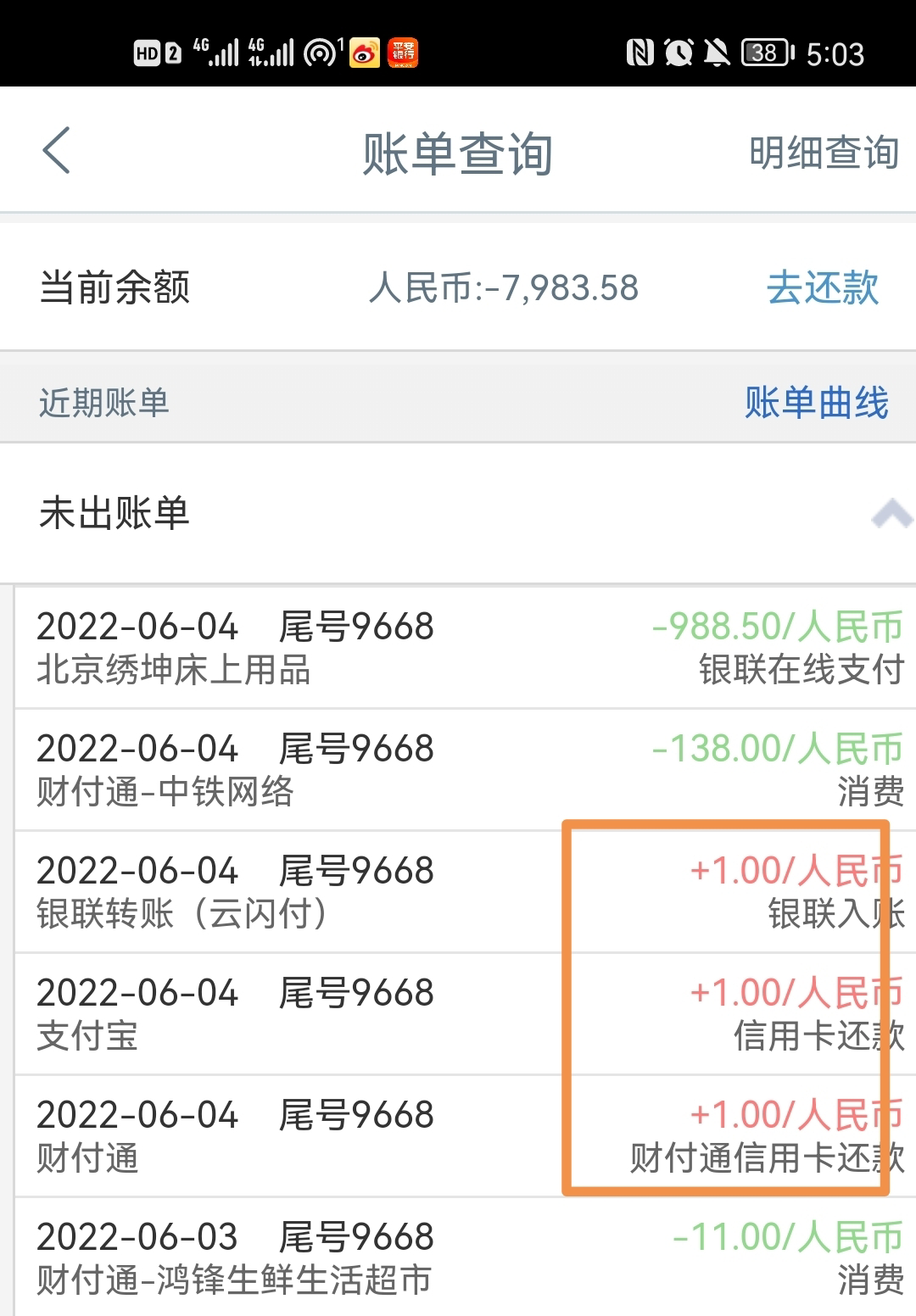Tap the Weibo notification icon
Viewport: 916px width, 1316px height.
pos(366,53)
